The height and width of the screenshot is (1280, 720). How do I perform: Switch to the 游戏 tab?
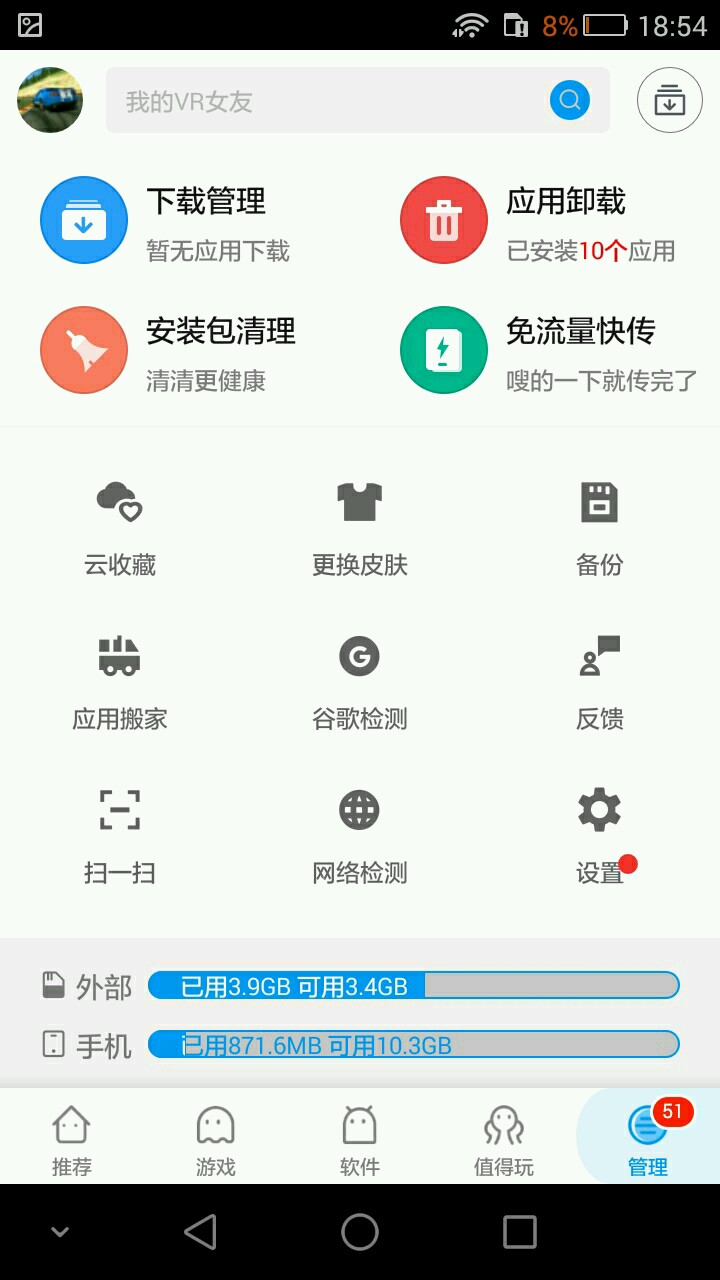[x=216, y=1138]
